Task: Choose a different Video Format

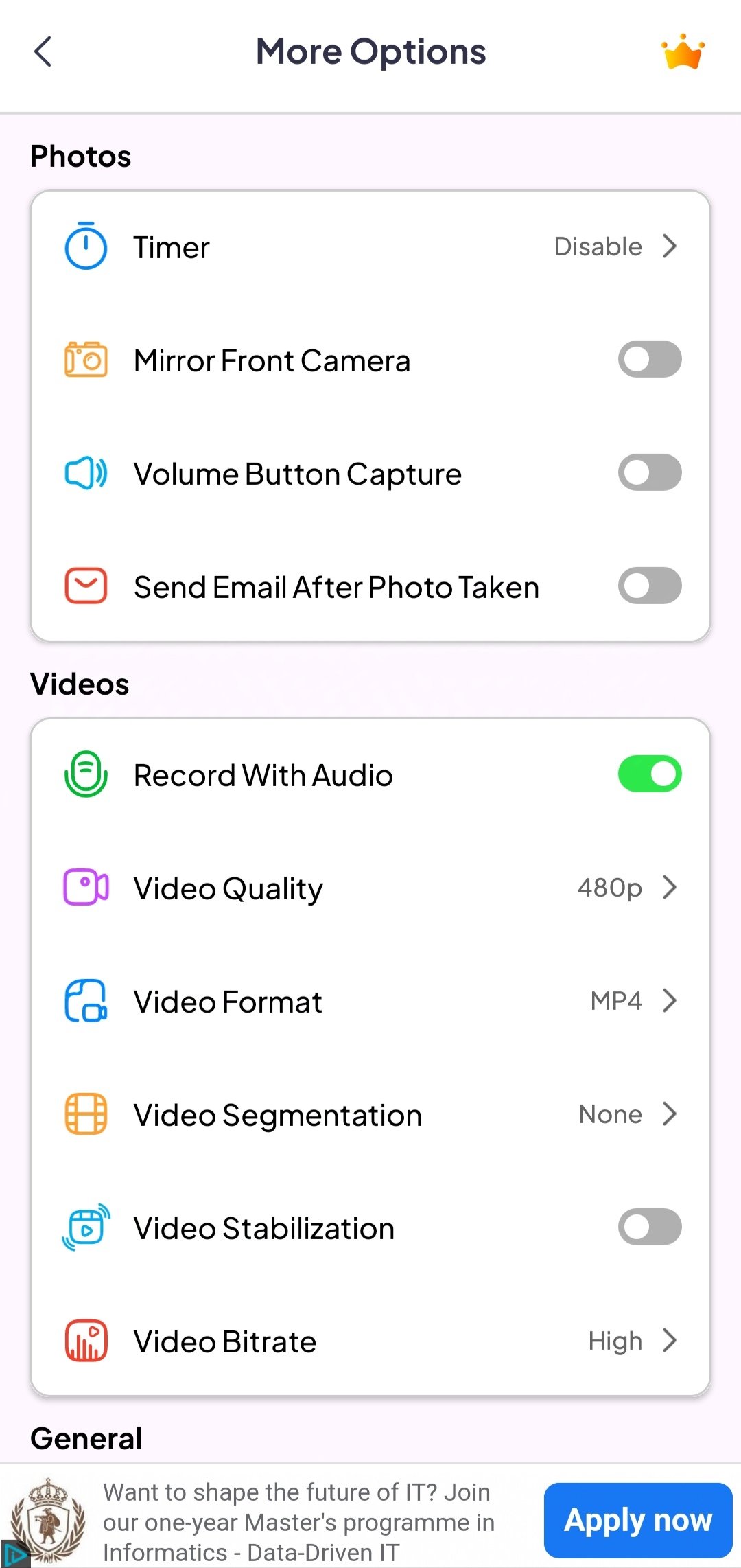Action: point(370,1001)
